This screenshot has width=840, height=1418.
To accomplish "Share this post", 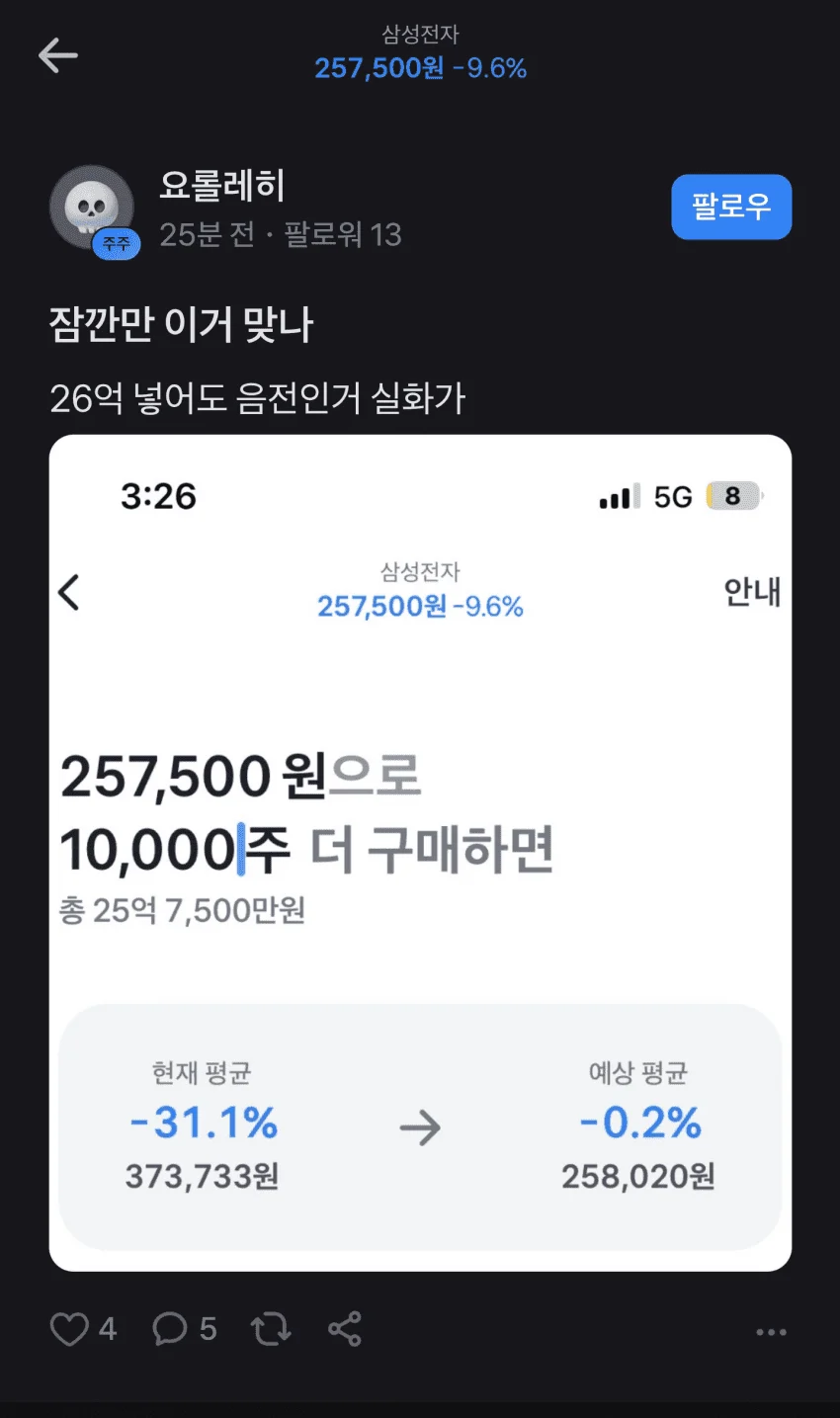I will pos(344,1329).
